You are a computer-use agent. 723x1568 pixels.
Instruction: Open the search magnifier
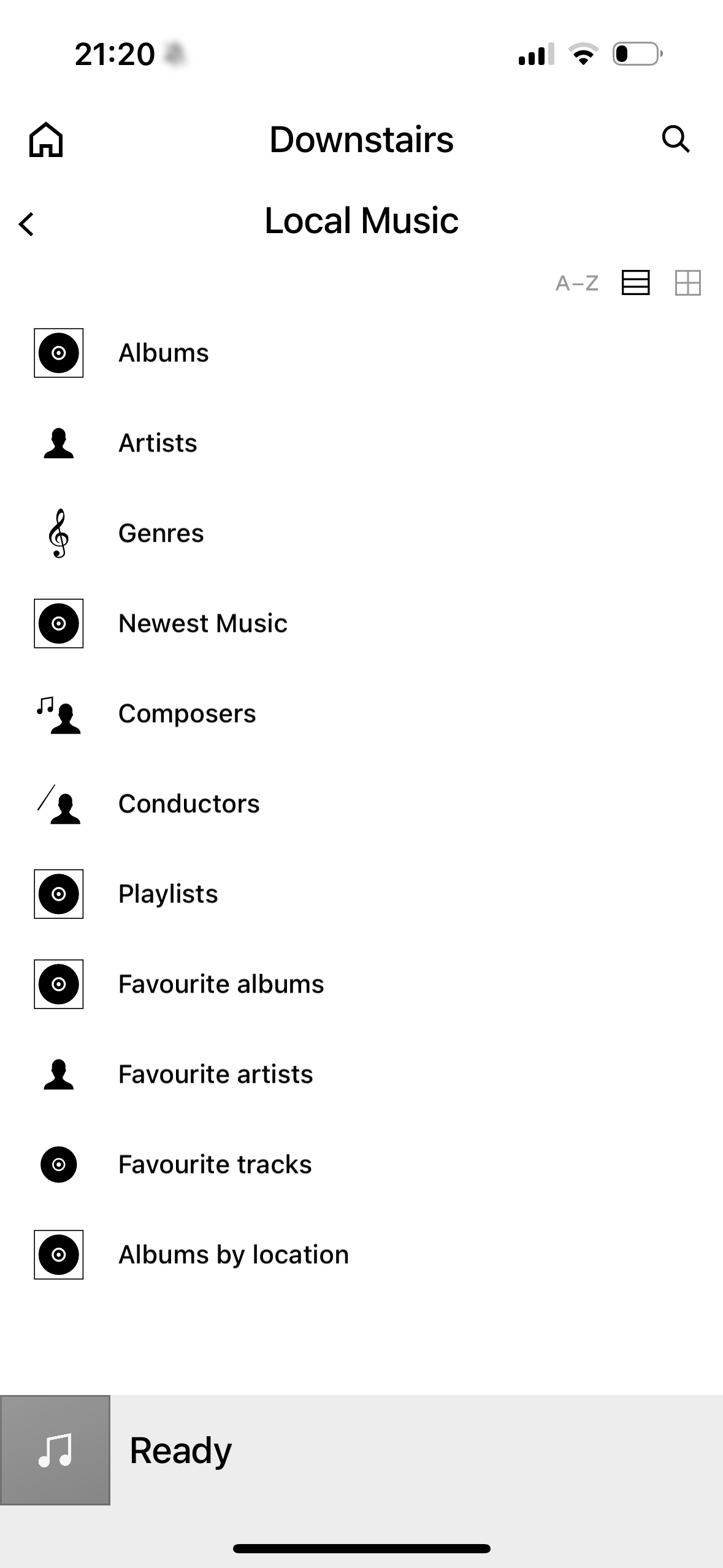point(676,139)
